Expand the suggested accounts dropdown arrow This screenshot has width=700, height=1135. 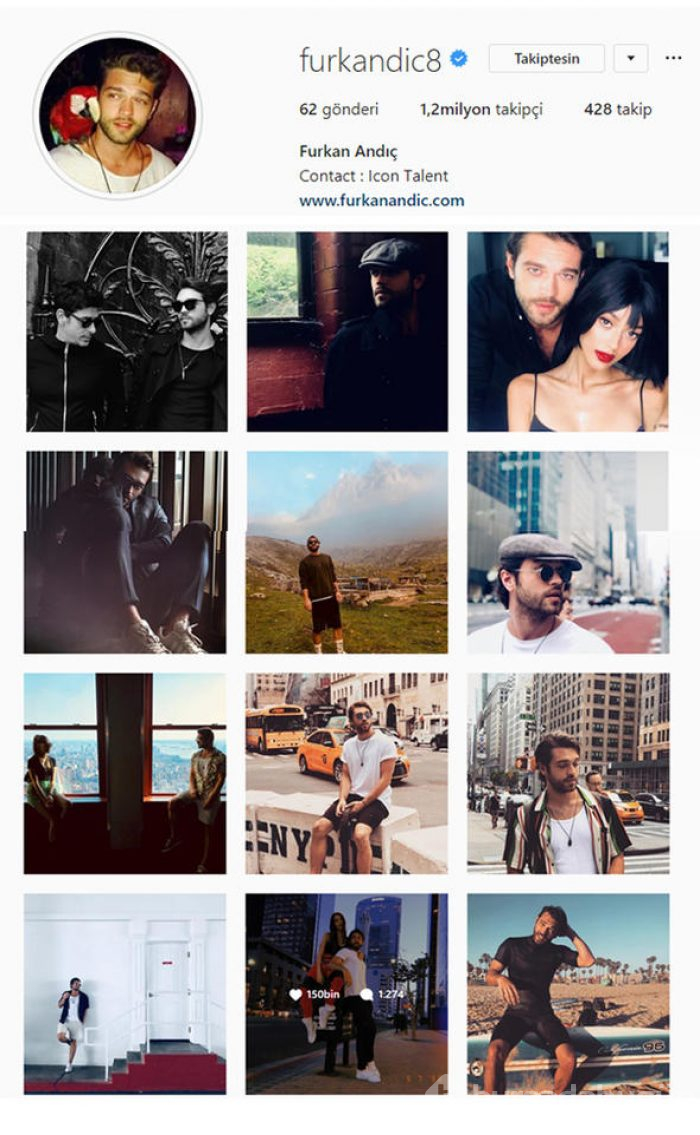coord(630,59)
